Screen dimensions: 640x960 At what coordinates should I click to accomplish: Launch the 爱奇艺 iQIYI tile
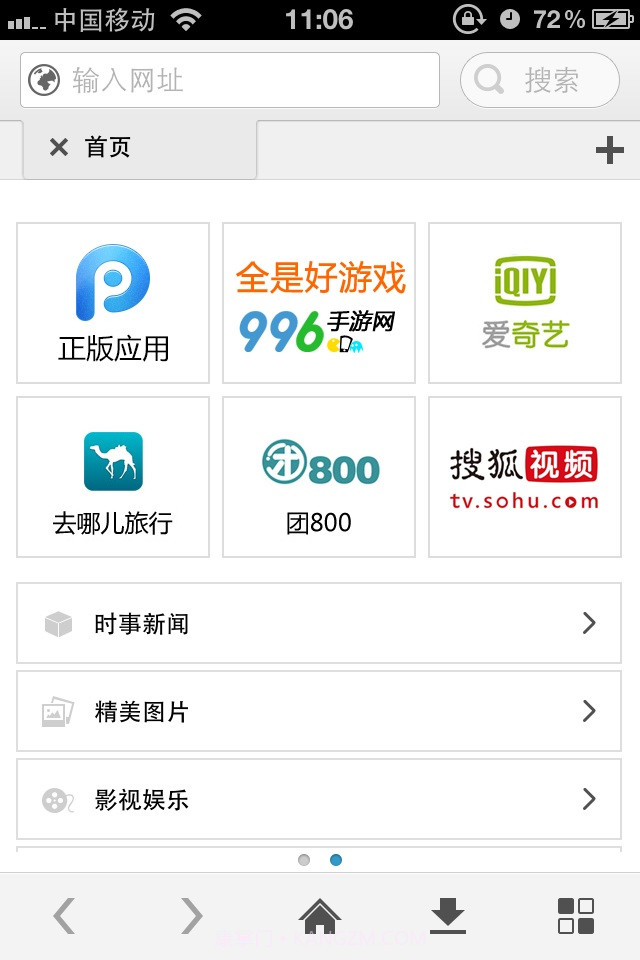[525, 303]
